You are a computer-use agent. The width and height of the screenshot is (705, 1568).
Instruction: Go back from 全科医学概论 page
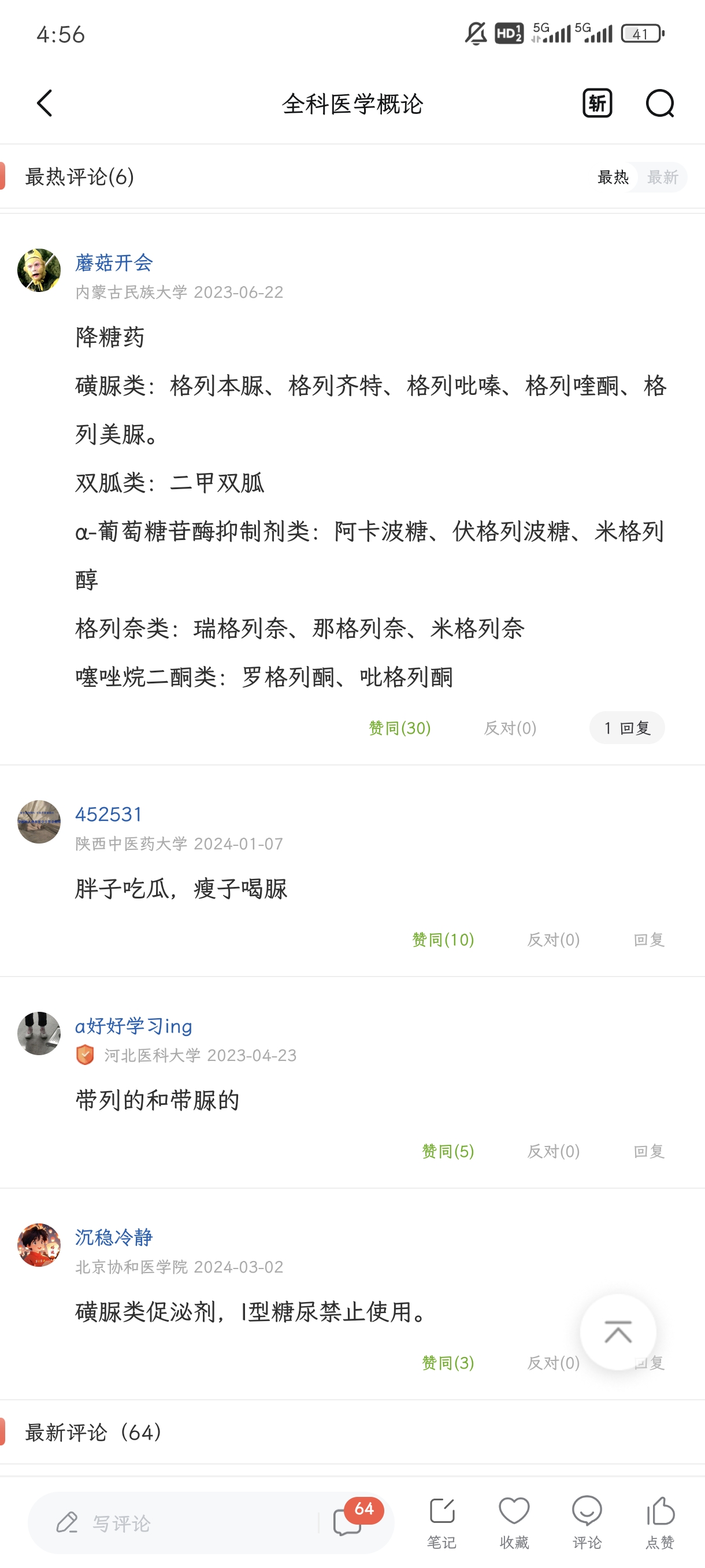pos(44,103)
